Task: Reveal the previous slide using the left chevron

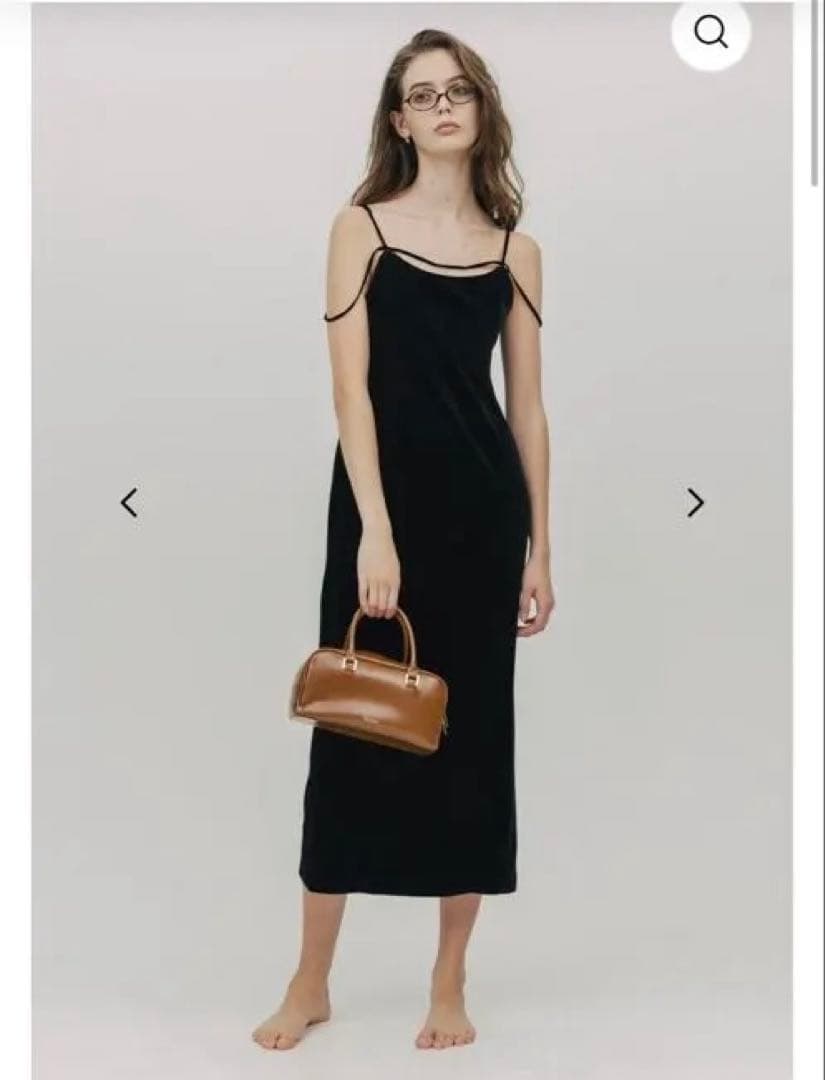Action: click(x=128, y=503)
